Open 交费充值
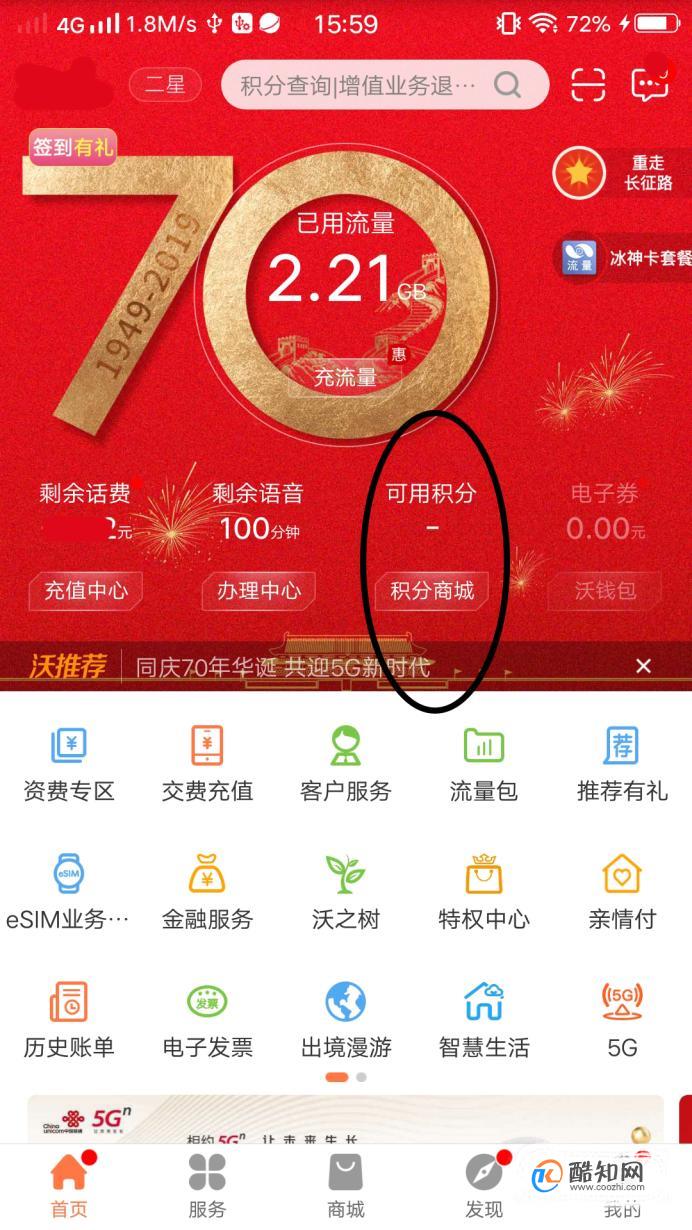This screenshot has width=692, height=1230. (x=207, y=765)
